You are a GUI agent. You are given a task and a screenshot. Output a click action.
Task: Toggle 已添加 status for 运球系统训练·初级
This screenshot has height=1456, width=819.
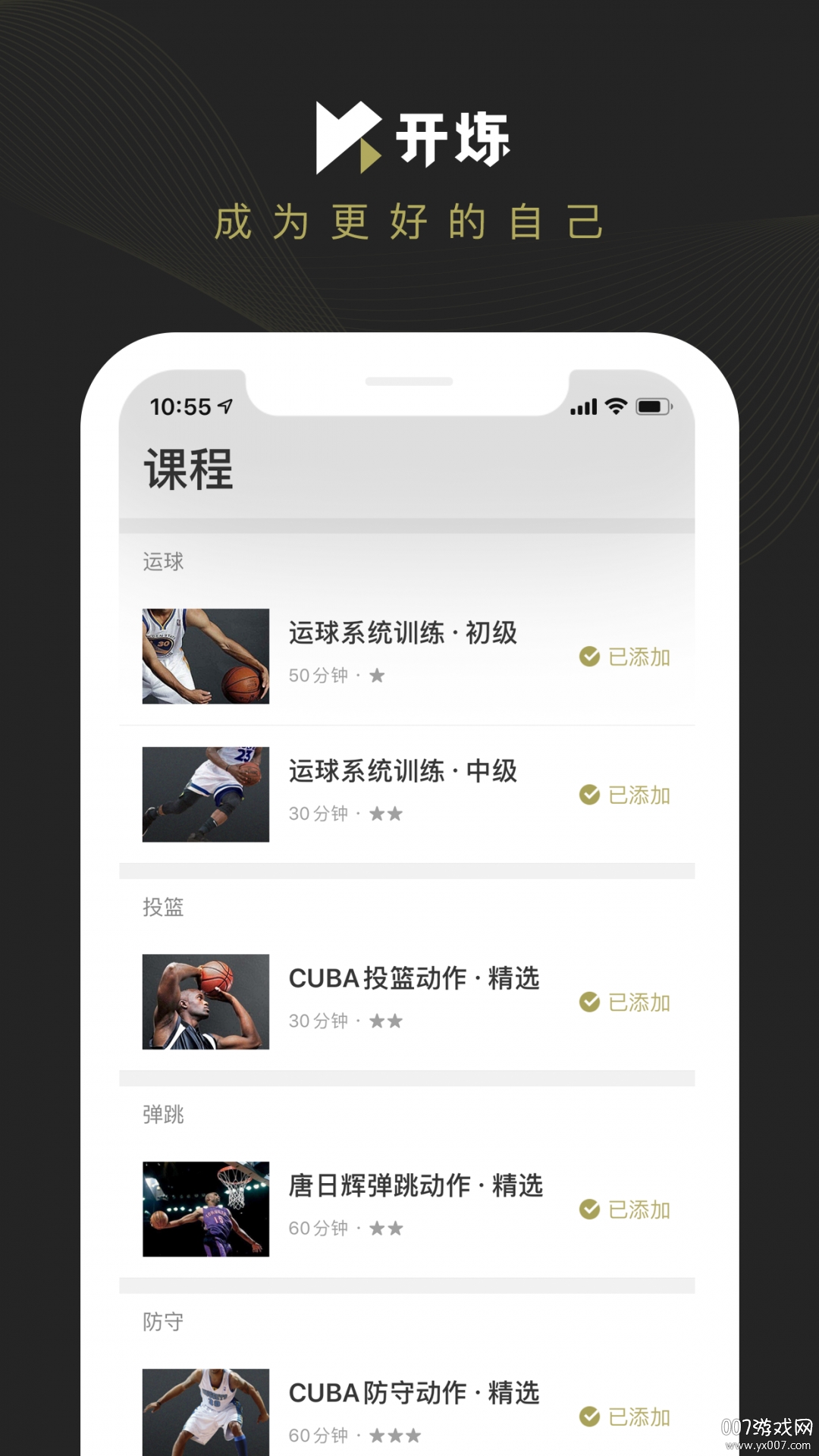625,658
